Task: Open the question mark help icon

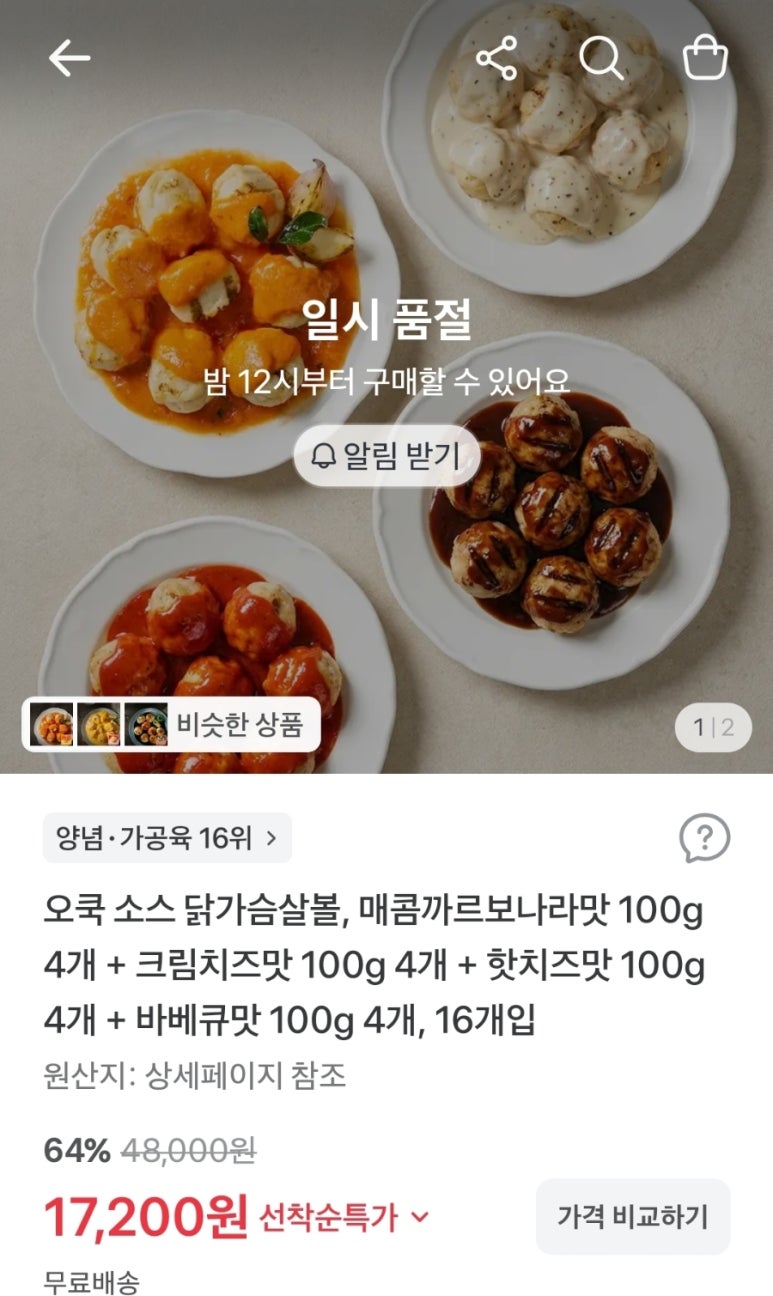Action: [x=705, y=838]
